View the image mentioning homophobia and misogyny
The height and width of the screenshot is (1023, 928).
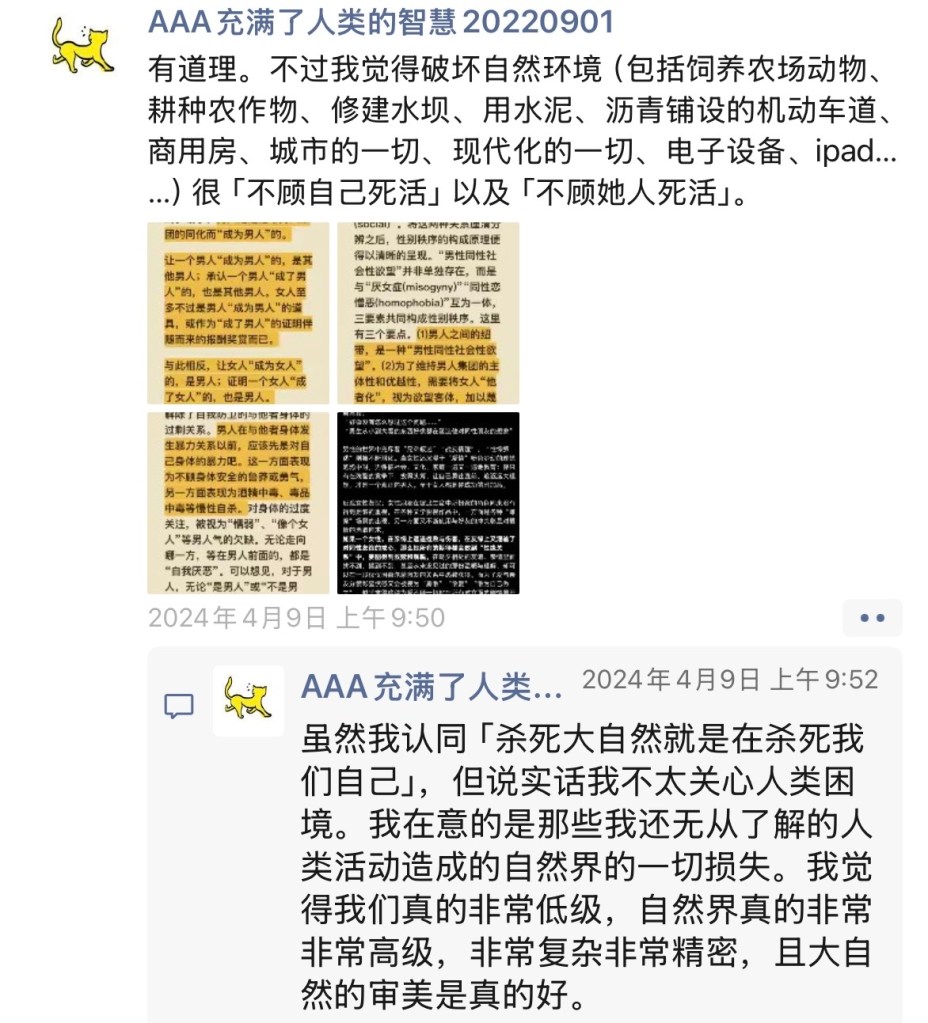click(x=428, y=313)
